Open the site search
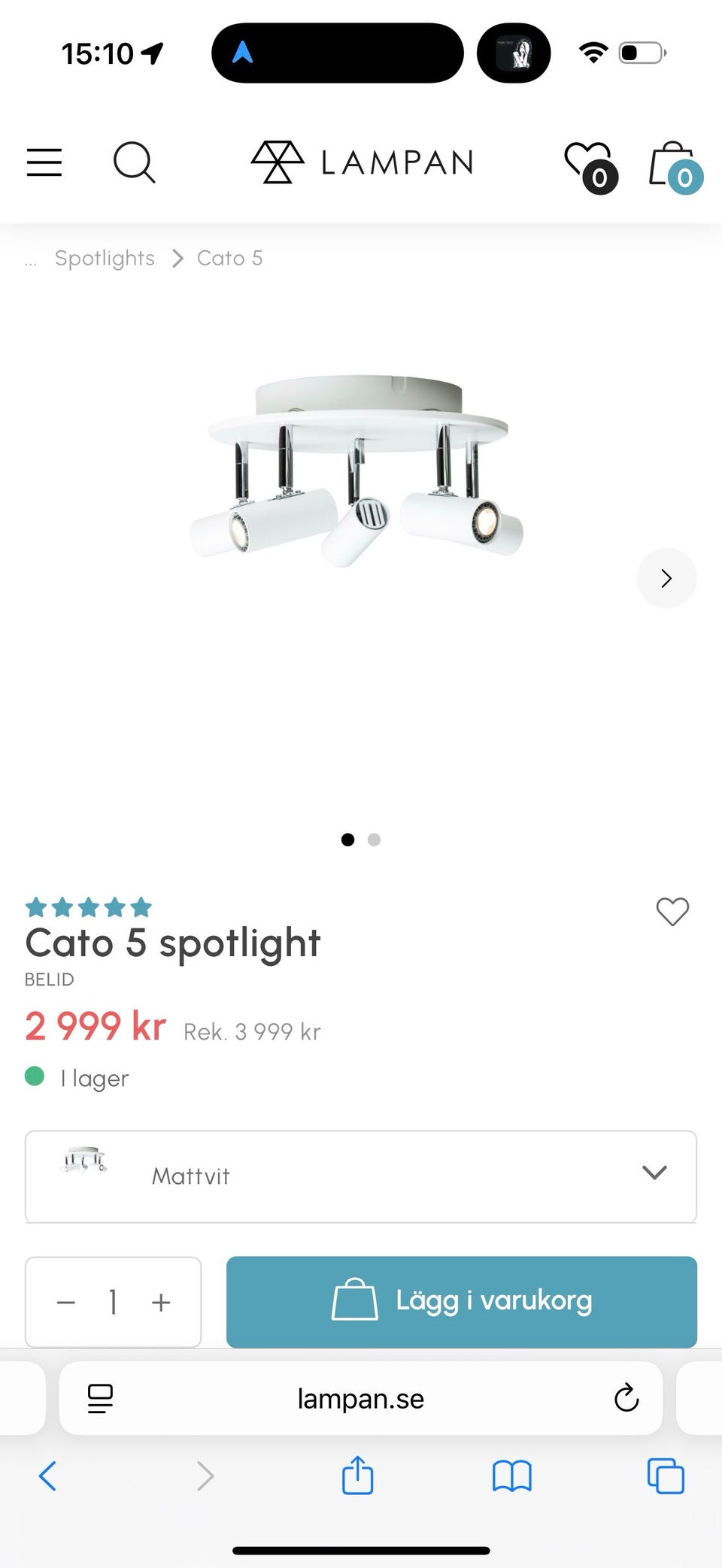The height and width of the screenshot is (1568, 722). click(135, 162)
